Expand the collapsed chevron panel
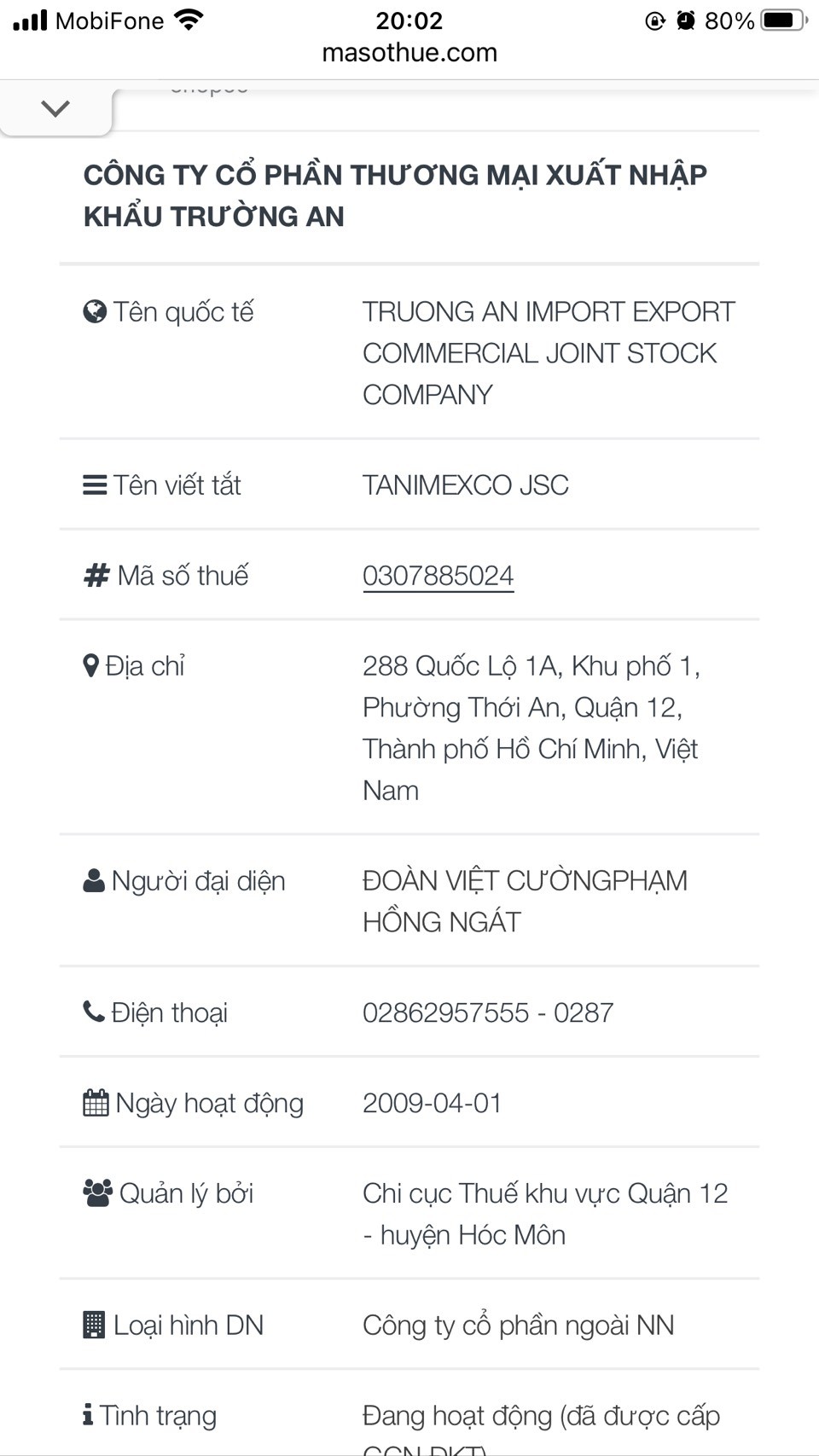This screenshot has height=1456, width=819. click(x=55, y=108)
